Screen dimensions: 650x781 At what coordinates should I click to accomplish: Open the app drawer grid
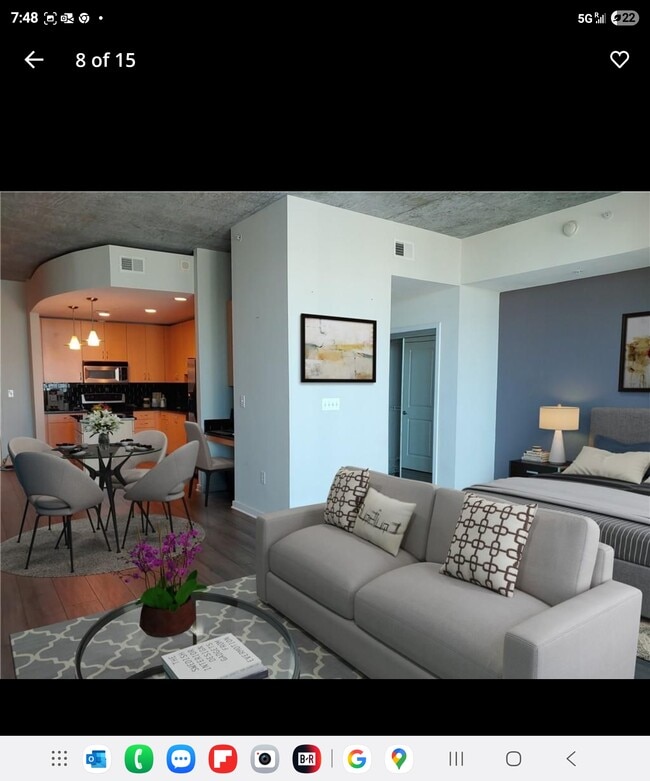[x=59, y=759]
